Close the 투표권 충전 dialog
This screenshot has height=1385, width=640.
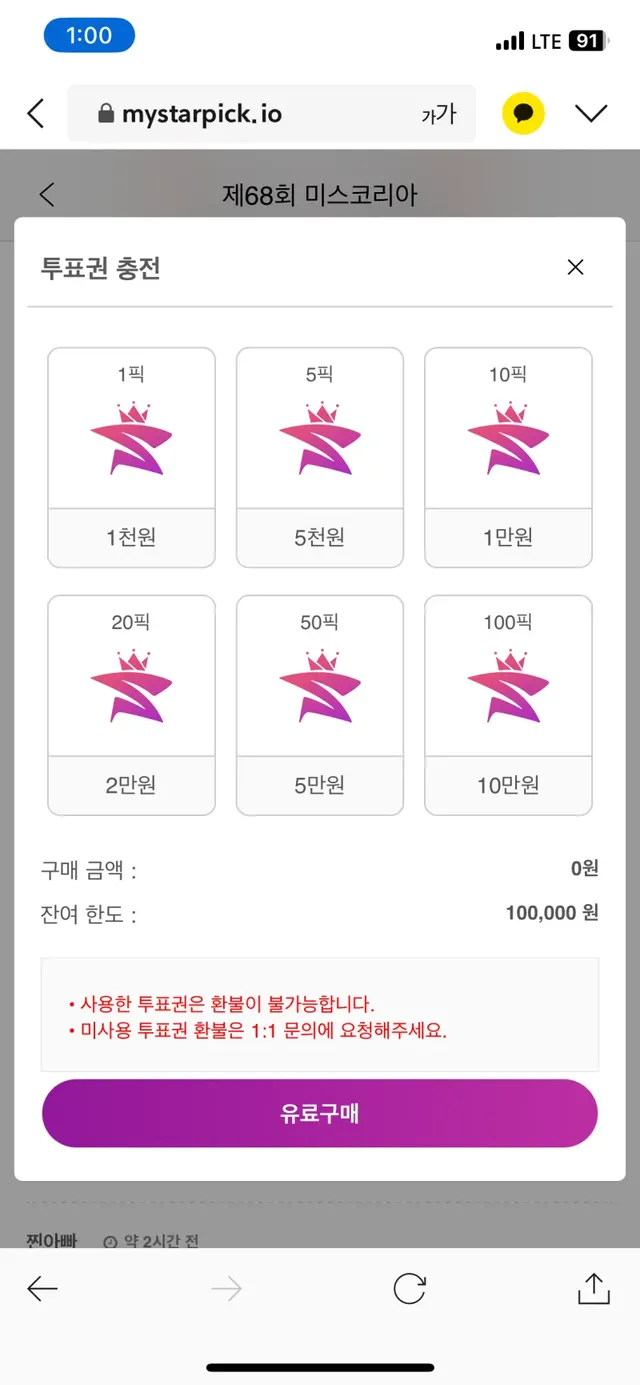click(575, 267)
